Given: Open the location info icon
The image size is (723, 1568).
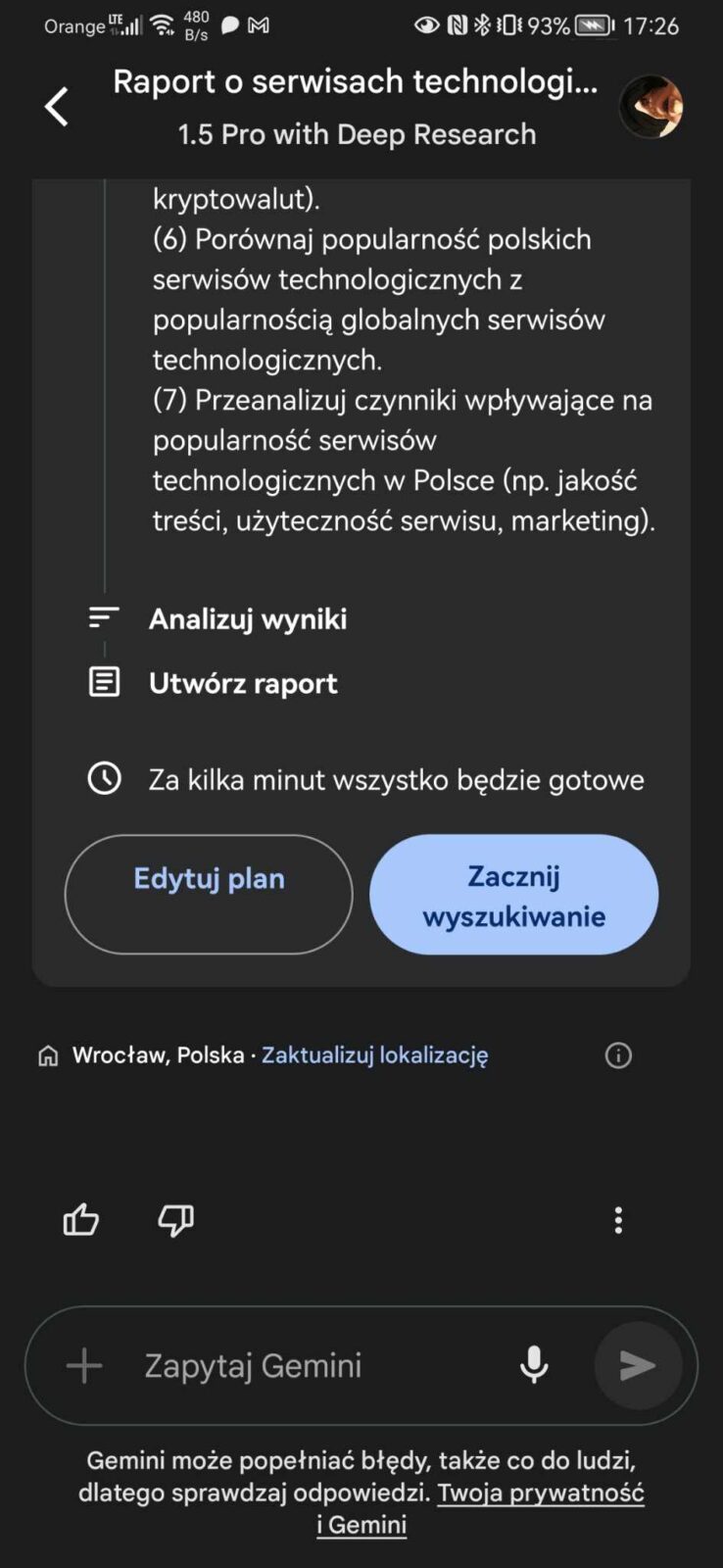Looking at the screenshot, I should point(618,1055).
